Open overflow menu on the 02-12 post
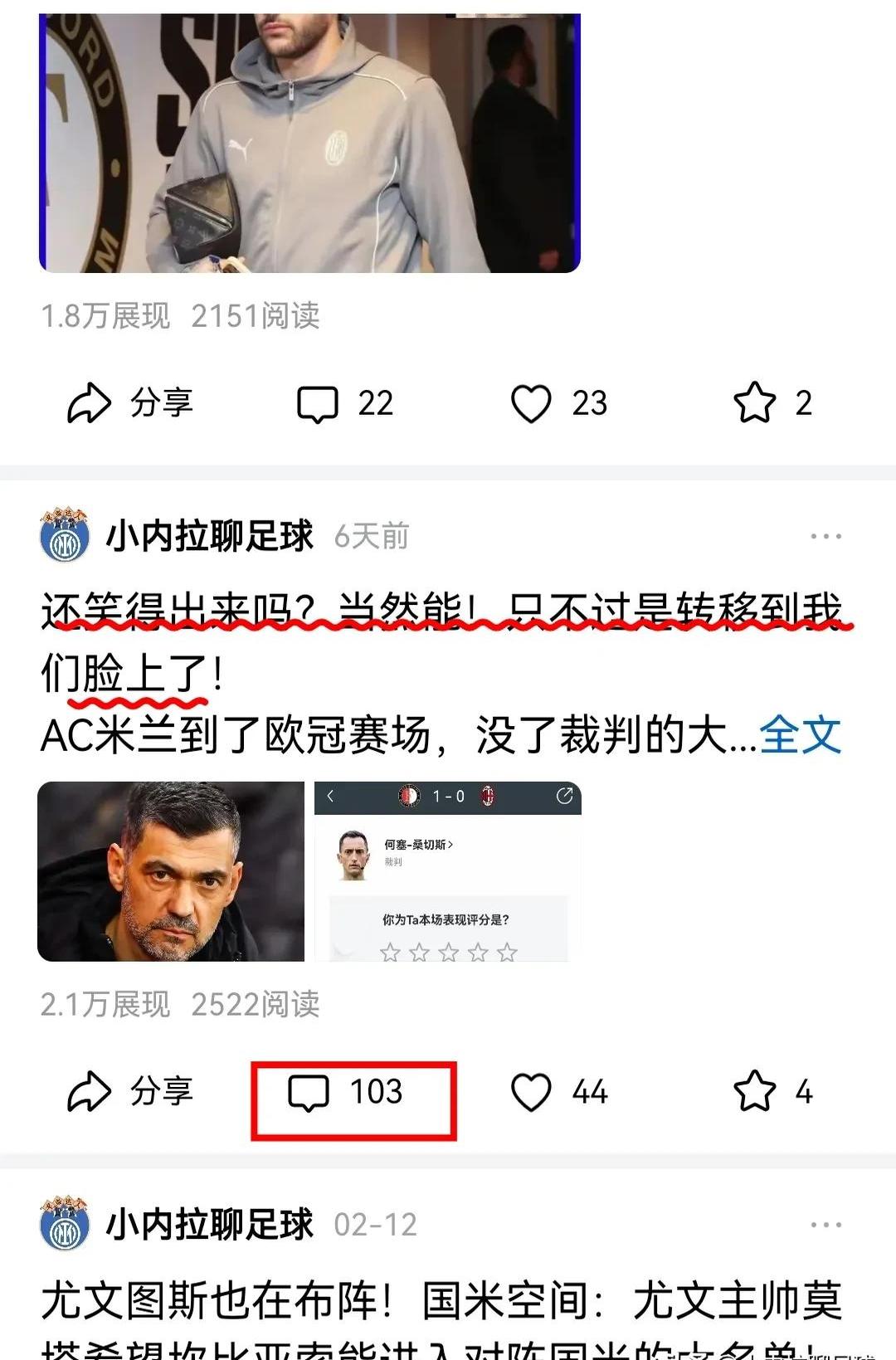The width and height of the screenshot is (896, 1360). point(825,1225)
